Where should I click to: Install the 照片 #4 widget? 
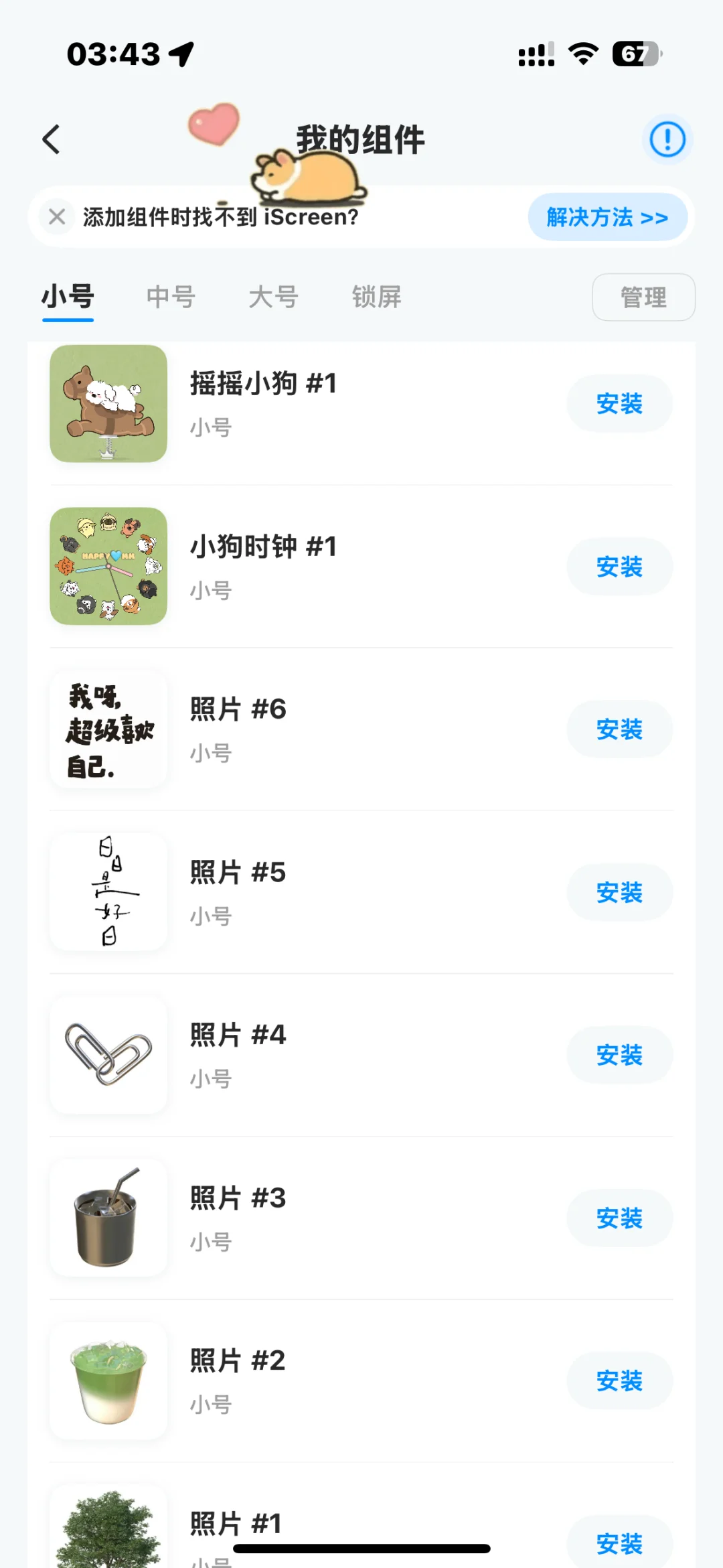click(619, 1055)
